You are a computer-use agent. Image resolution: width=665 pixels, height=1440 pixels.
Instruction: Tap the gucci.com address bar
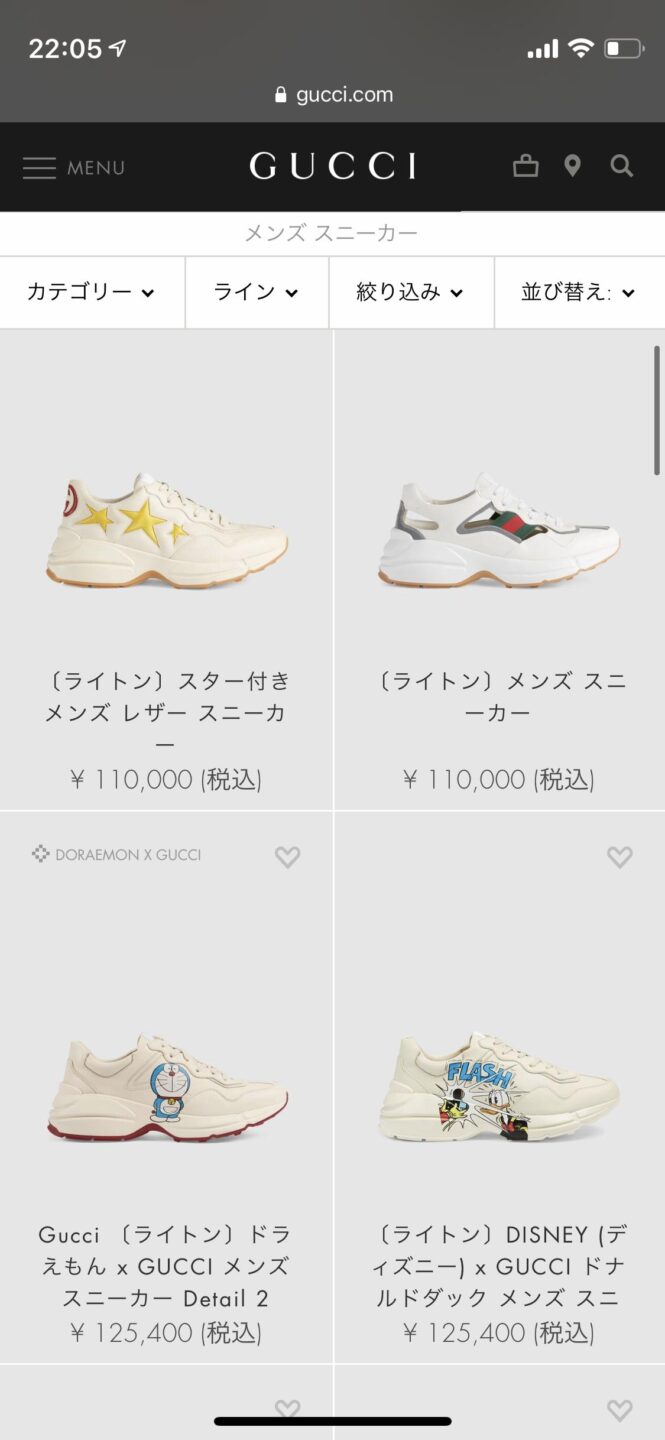tap(333, 95)
